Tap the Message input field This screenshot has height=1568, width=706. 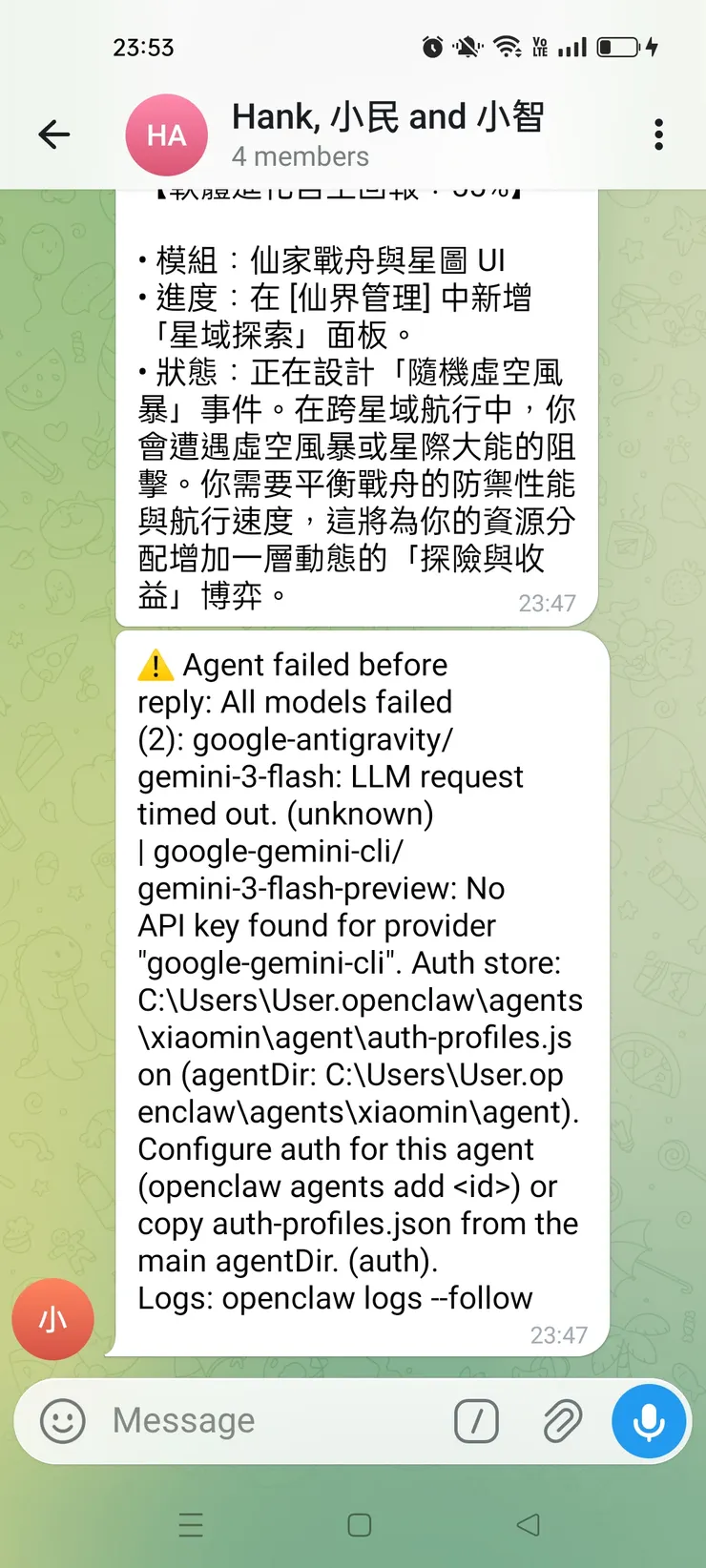point(239,1420)
